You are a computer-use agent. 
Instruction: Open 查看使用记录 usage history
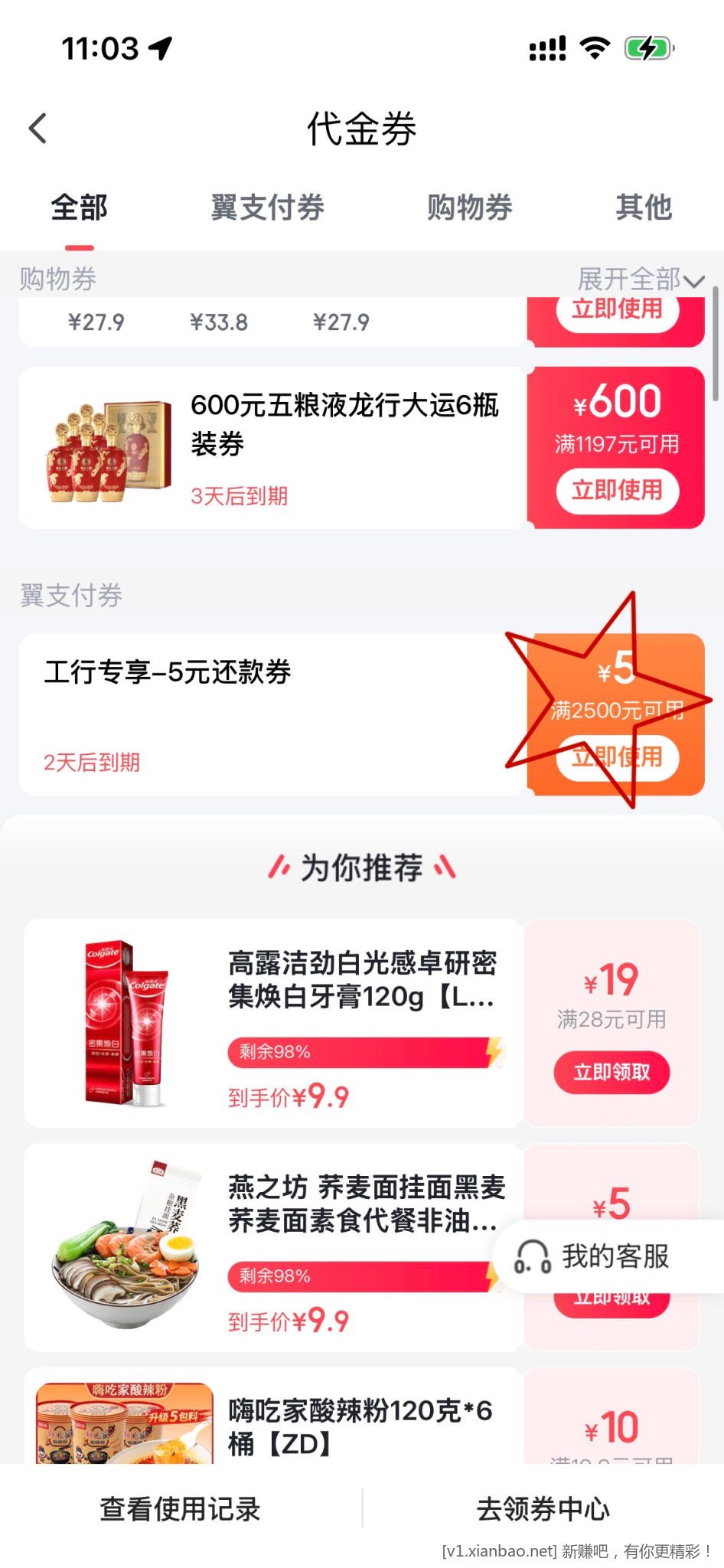(x=180, y=1508)
